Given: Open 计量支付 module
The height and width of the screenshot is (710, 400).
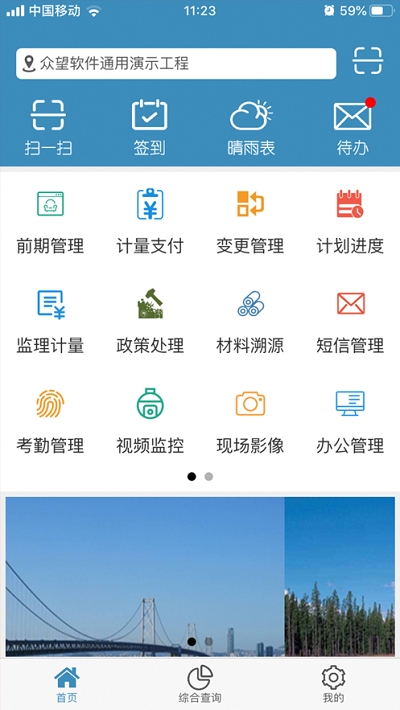Looking at the screenshot, I should pyautogui.click(x=150, y=222).
